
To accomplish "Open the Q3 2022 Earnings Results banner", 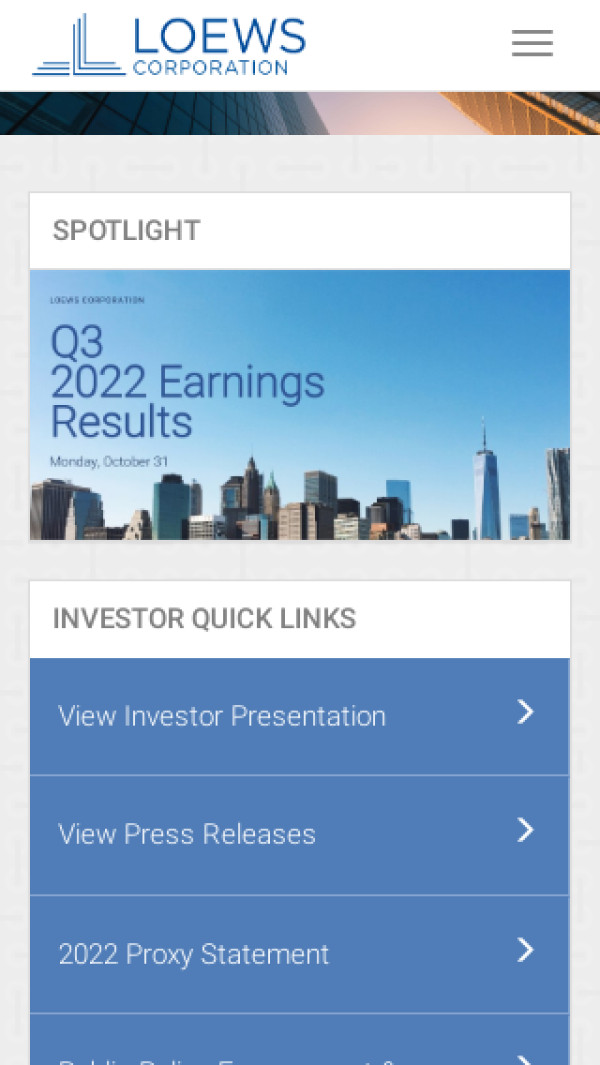I will coord(300,405).
